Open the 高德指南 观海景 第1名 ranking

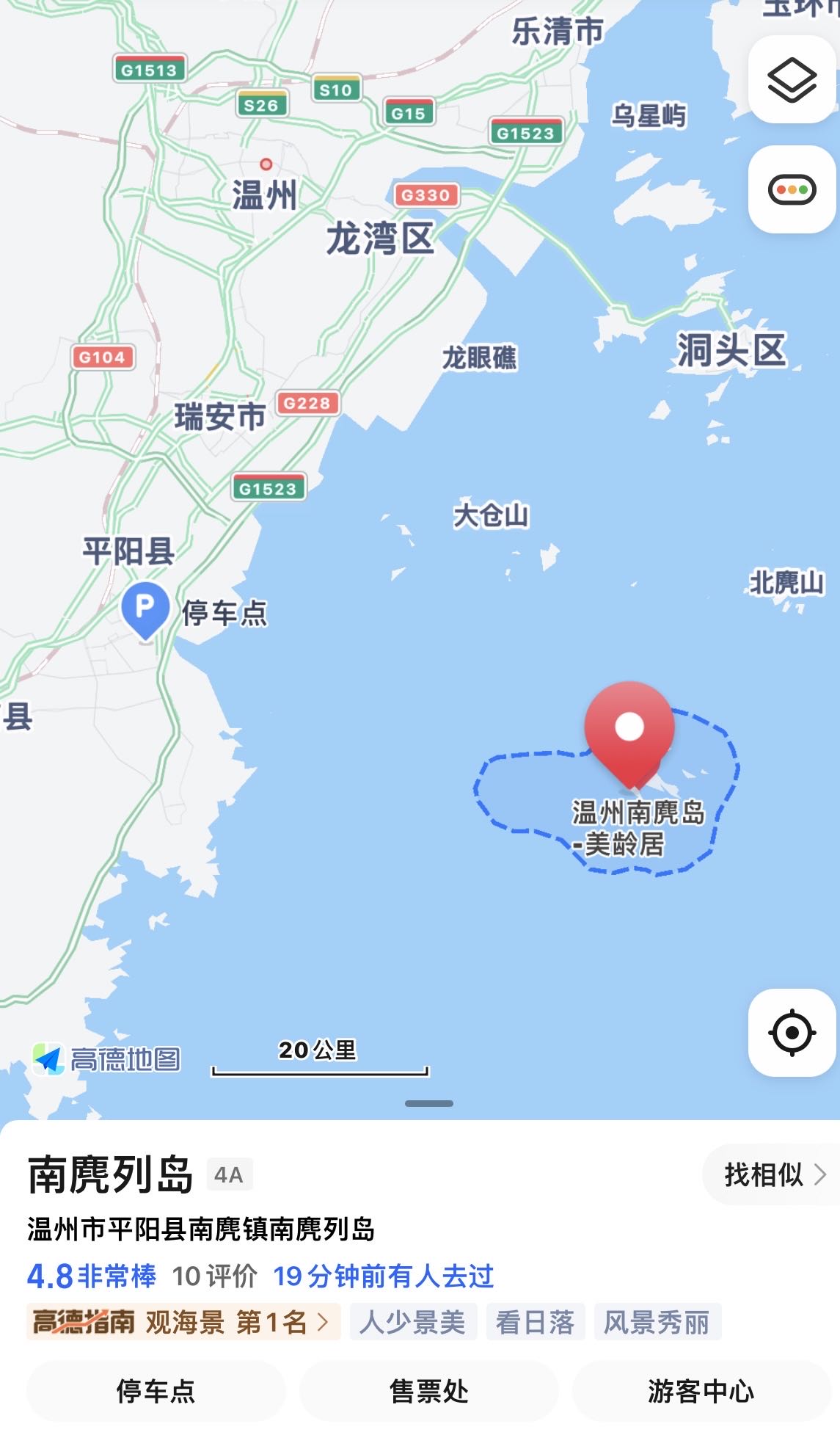click(183, 1322)
